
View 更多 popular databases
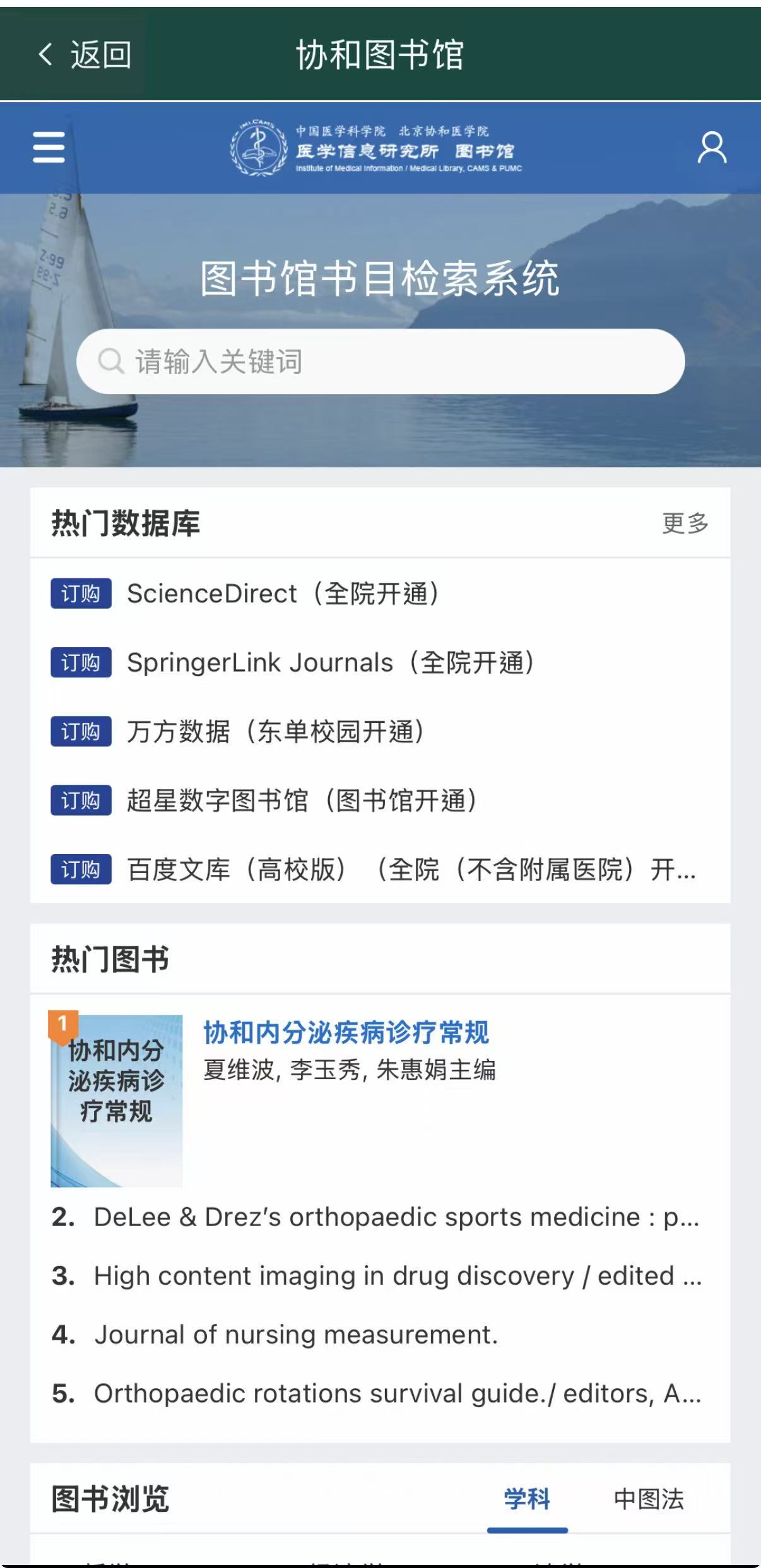[685, 523]
